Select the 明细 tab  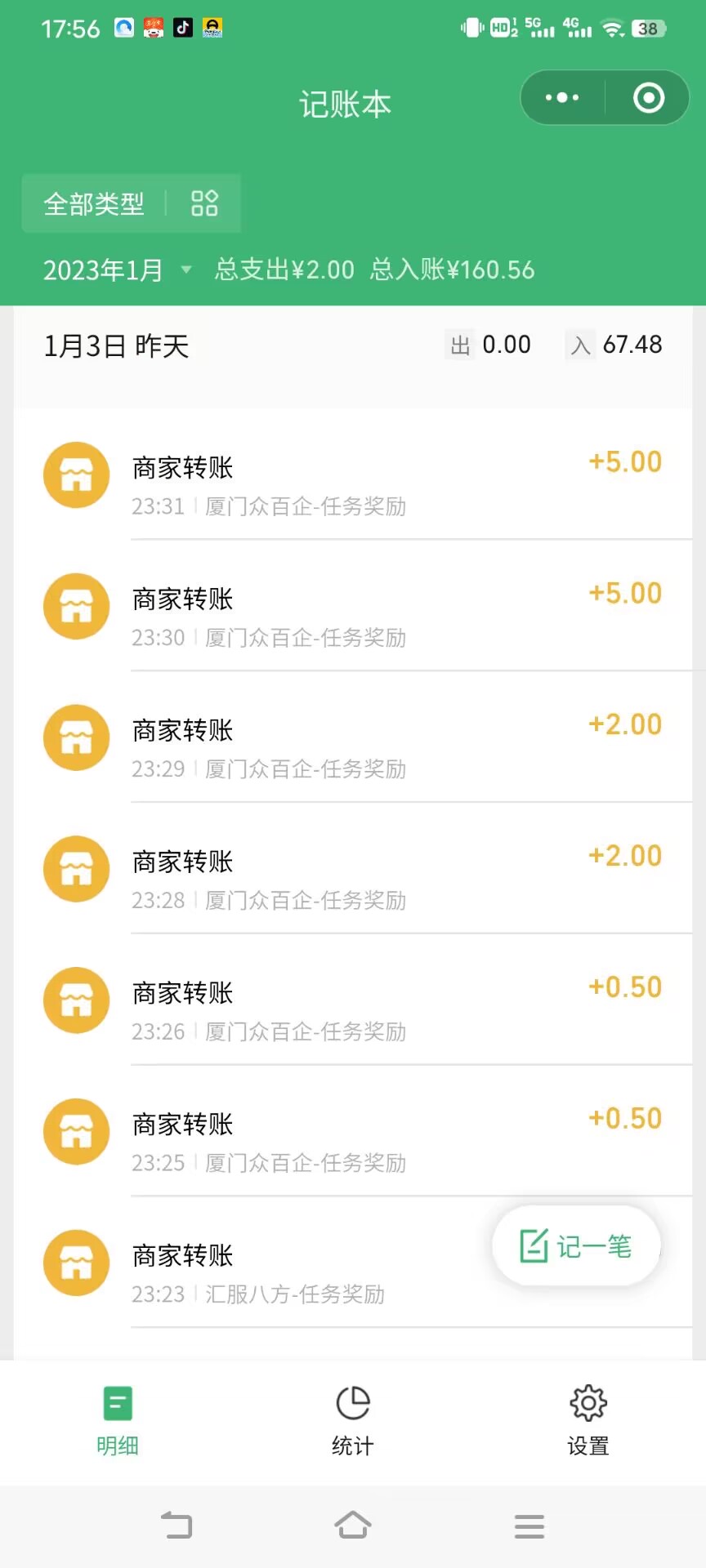[118, 1421]
